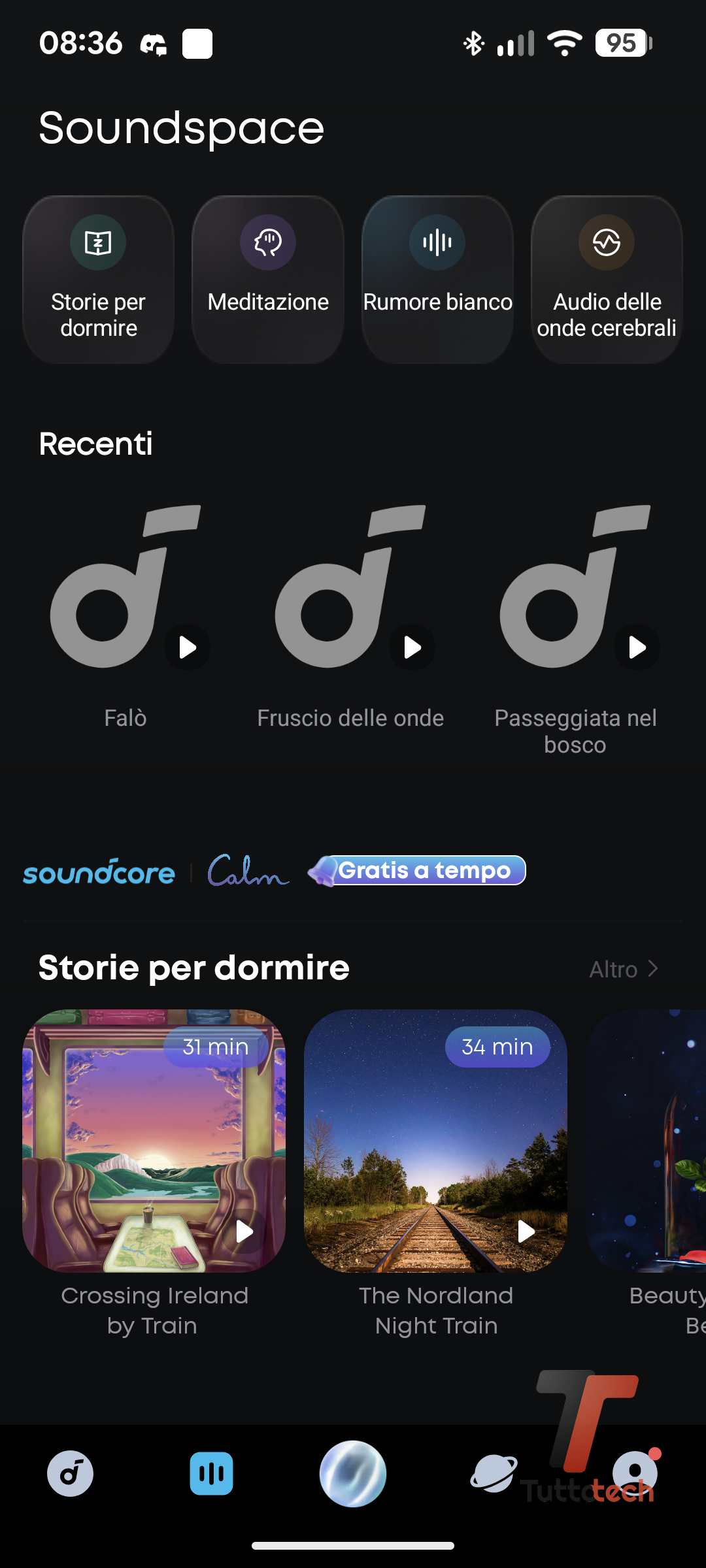
Task: Switch to the planet explore tab
Action: click(x=494, y=1474)
